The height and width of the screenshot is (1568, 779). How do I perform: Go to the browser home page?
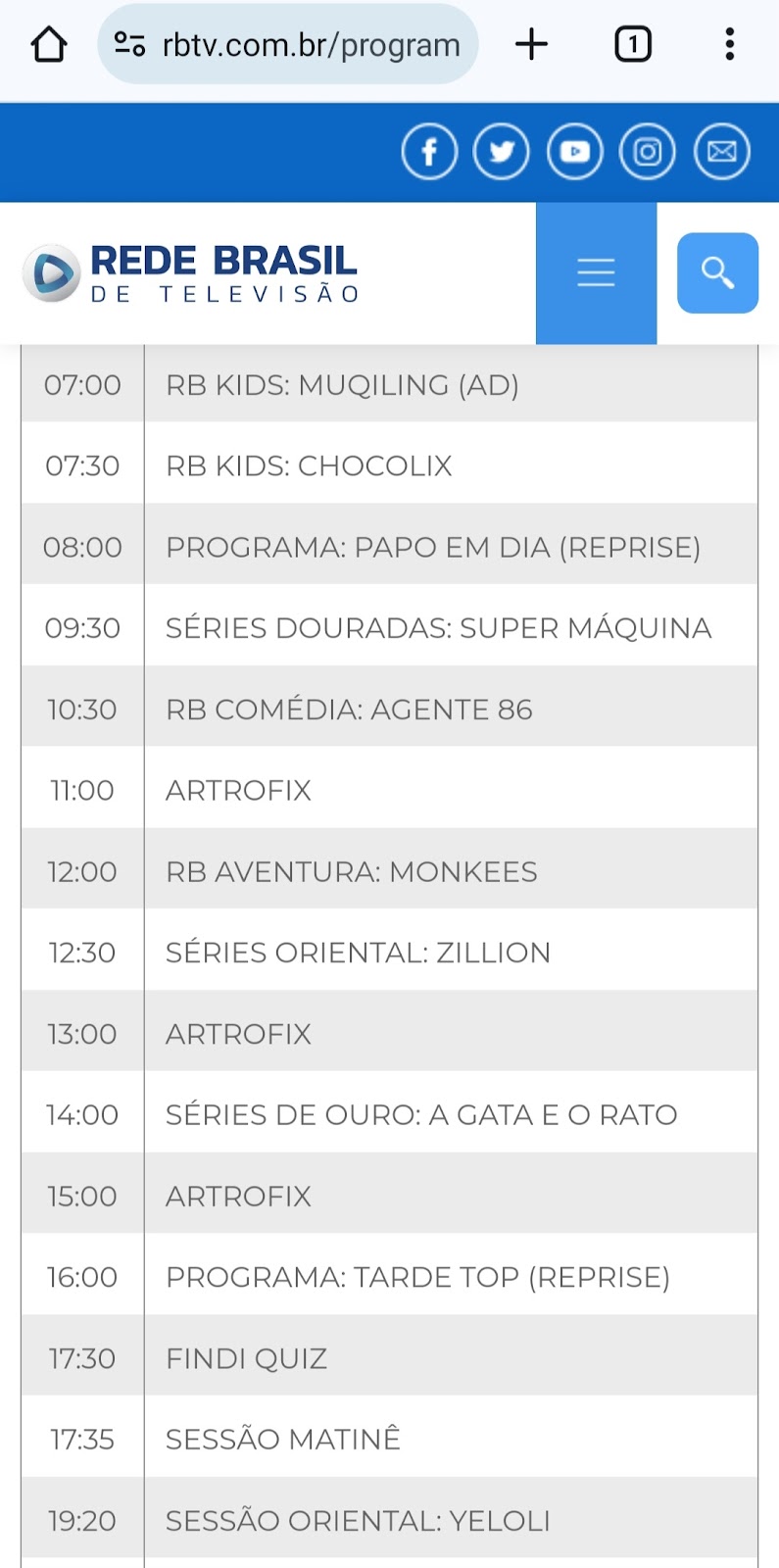point(49,45)
